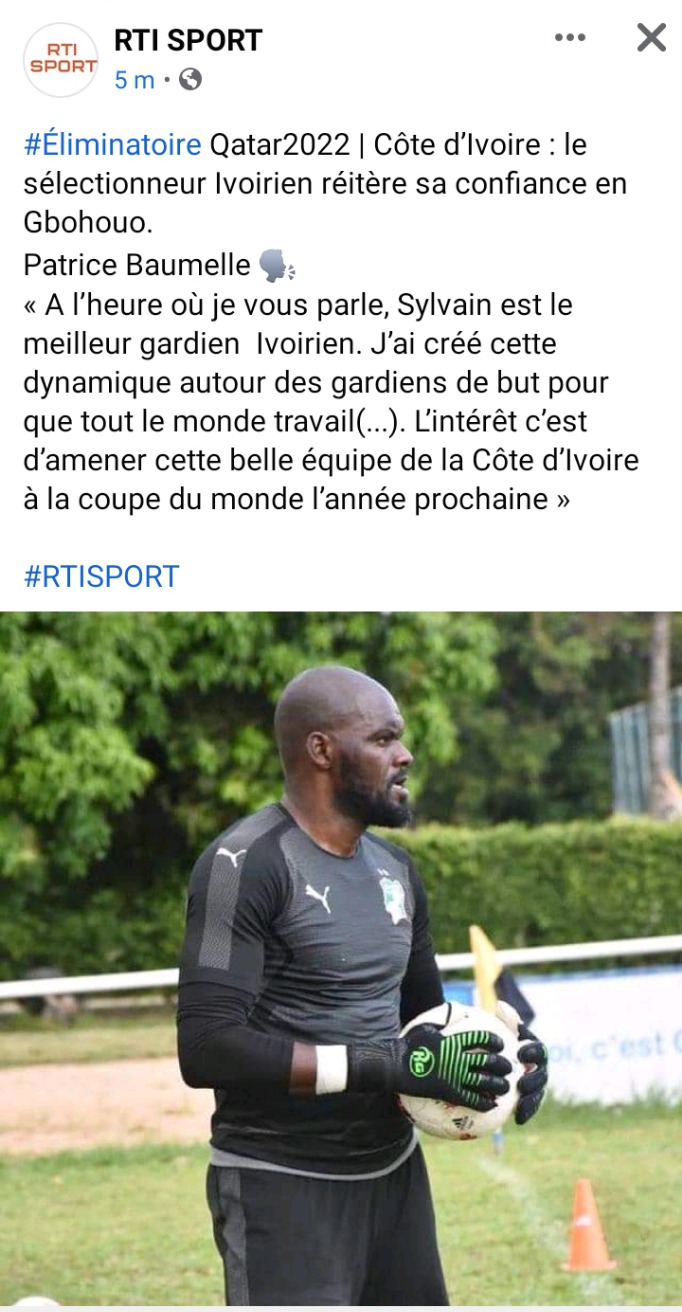The image size is (682, 1312).
Task: Open the #Éliminatoire hashtag
Action: tap(112, 145)
